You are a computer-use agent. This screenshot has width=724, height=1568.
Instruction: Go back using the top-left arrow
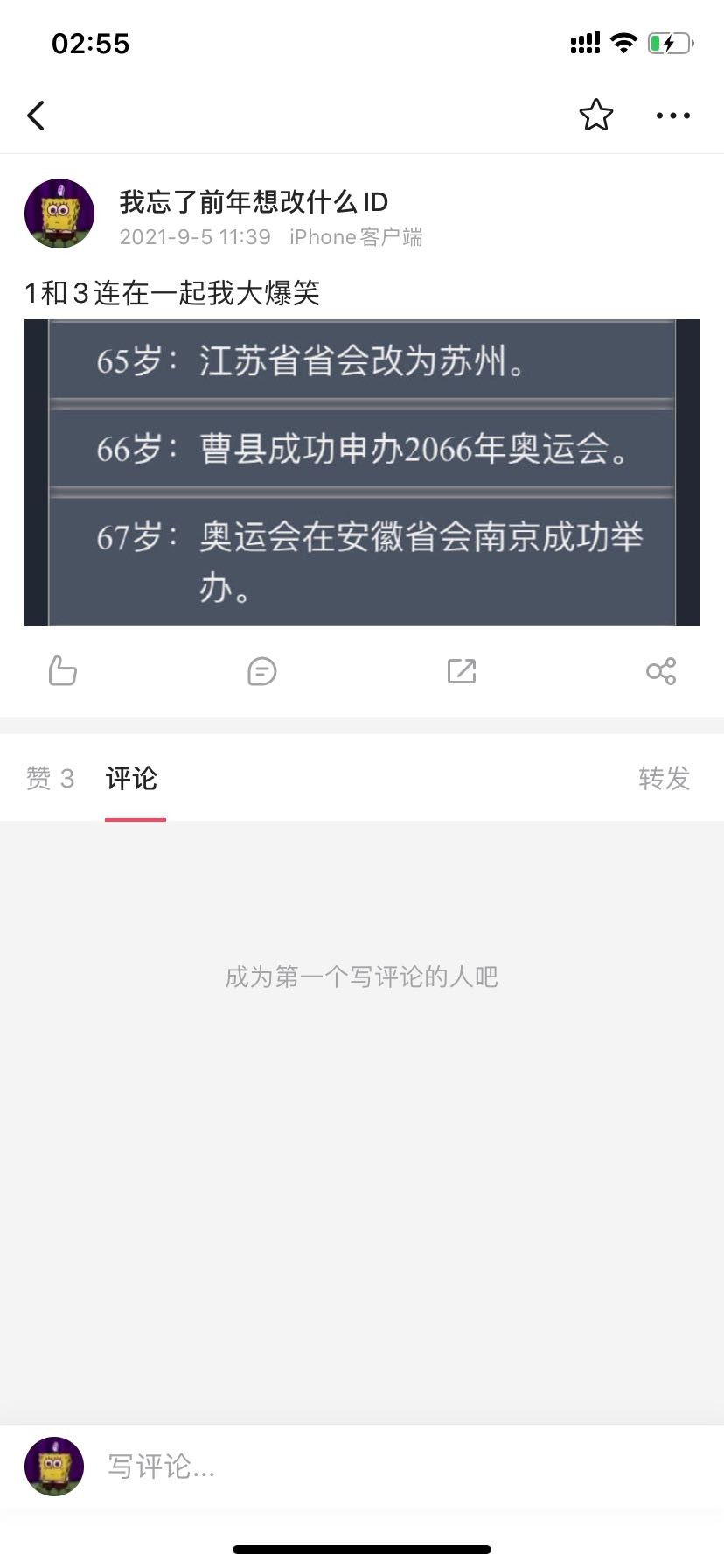click(x=37, y=115)
